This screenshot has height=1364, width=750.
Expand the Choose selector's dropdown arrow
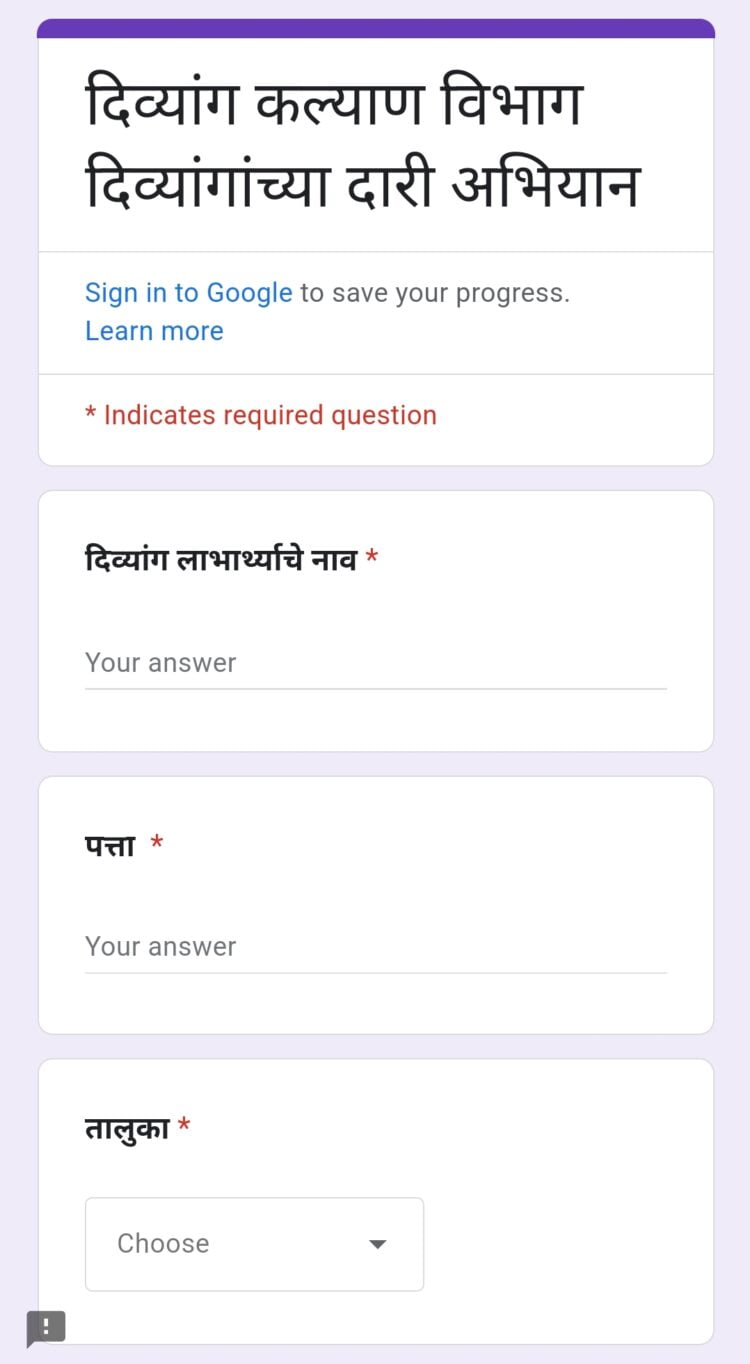[x=377, y=1244]
